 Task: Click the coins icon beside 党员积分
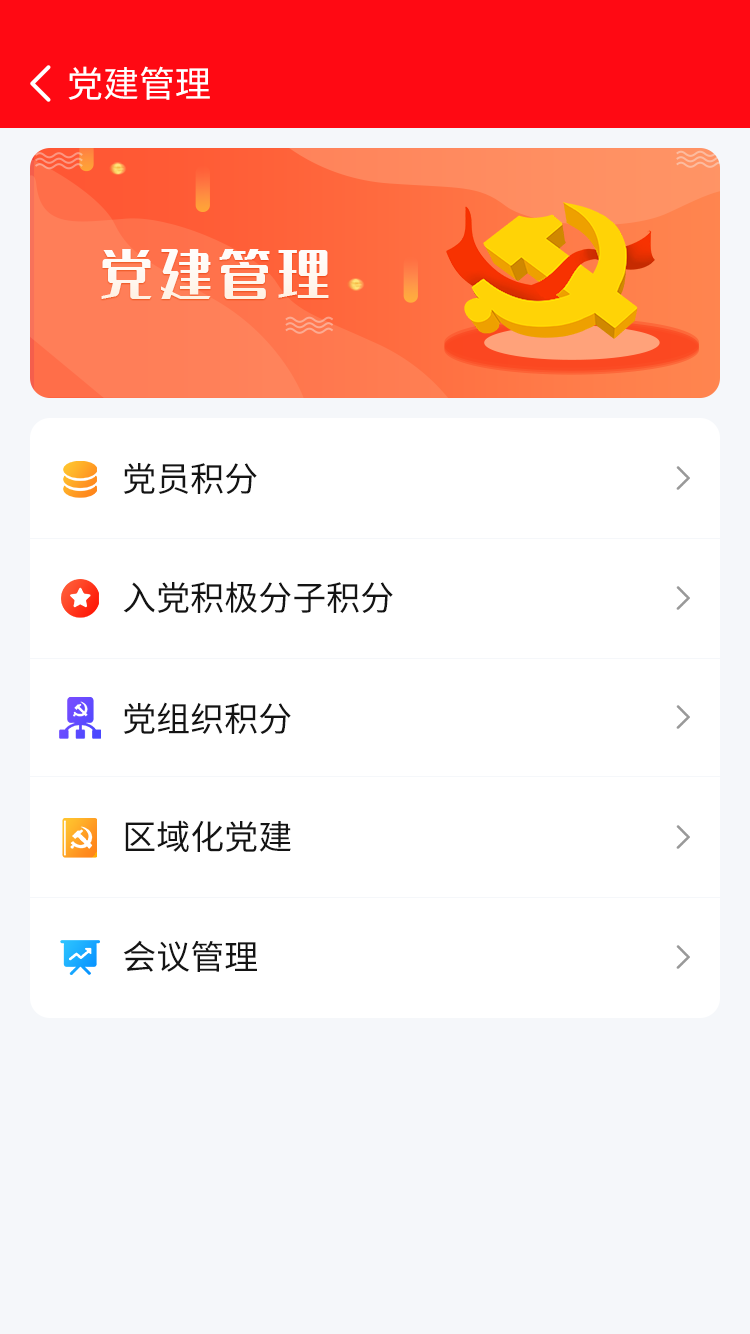(x=80, y=479)
